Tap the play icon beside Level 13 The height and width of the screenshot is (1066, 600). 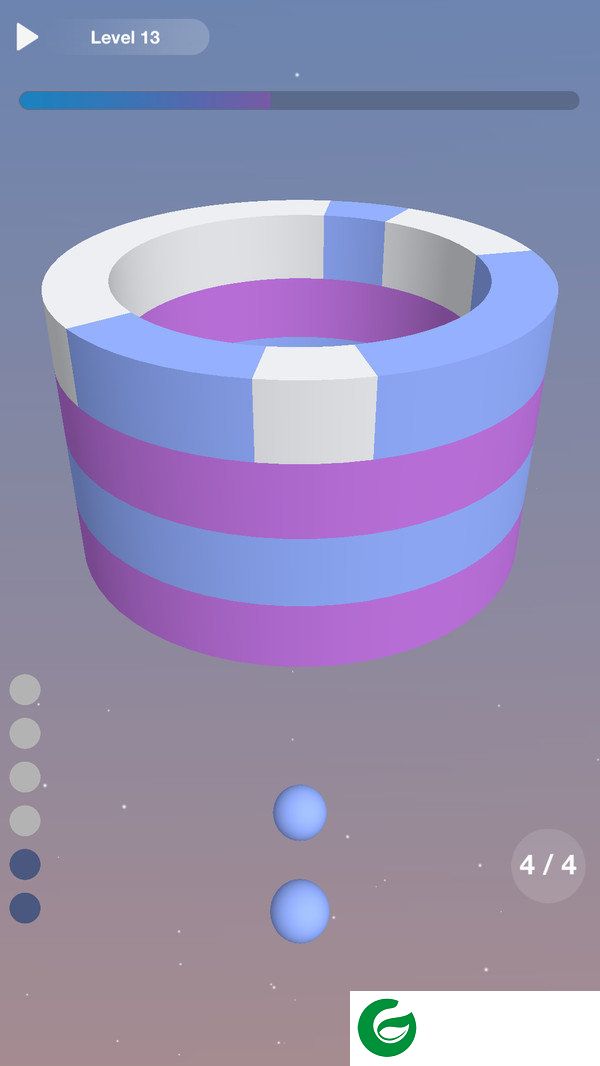[26, 37]
